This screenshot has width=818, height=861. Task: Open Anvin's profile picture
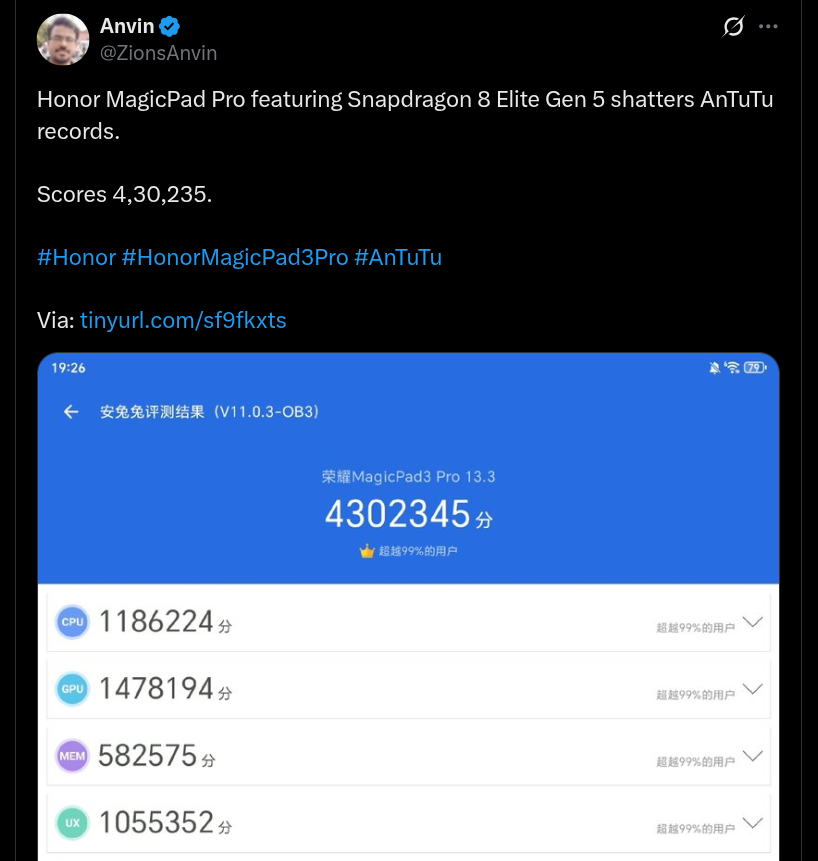63,40
